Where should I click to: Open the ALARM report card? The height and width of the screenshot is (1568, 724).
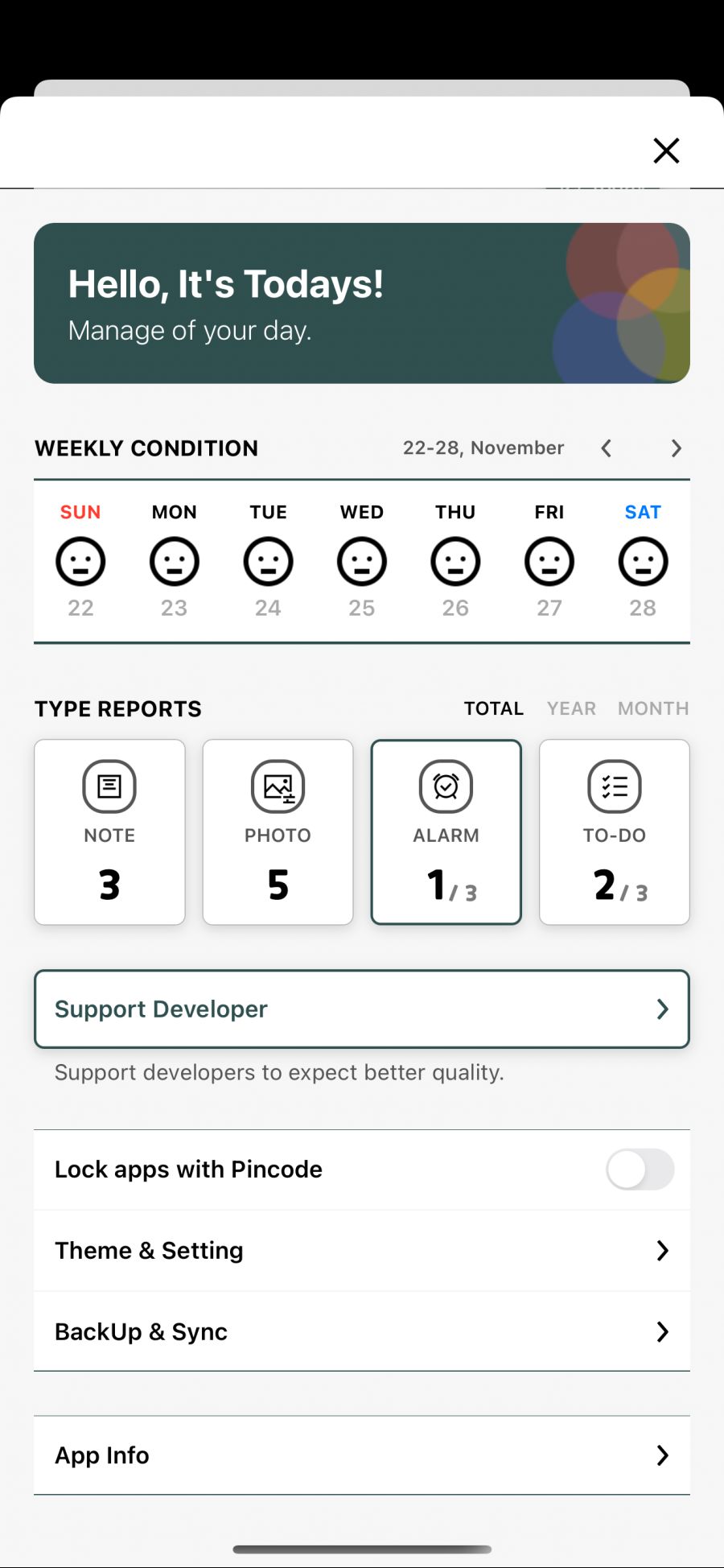(x=446, y=832)
